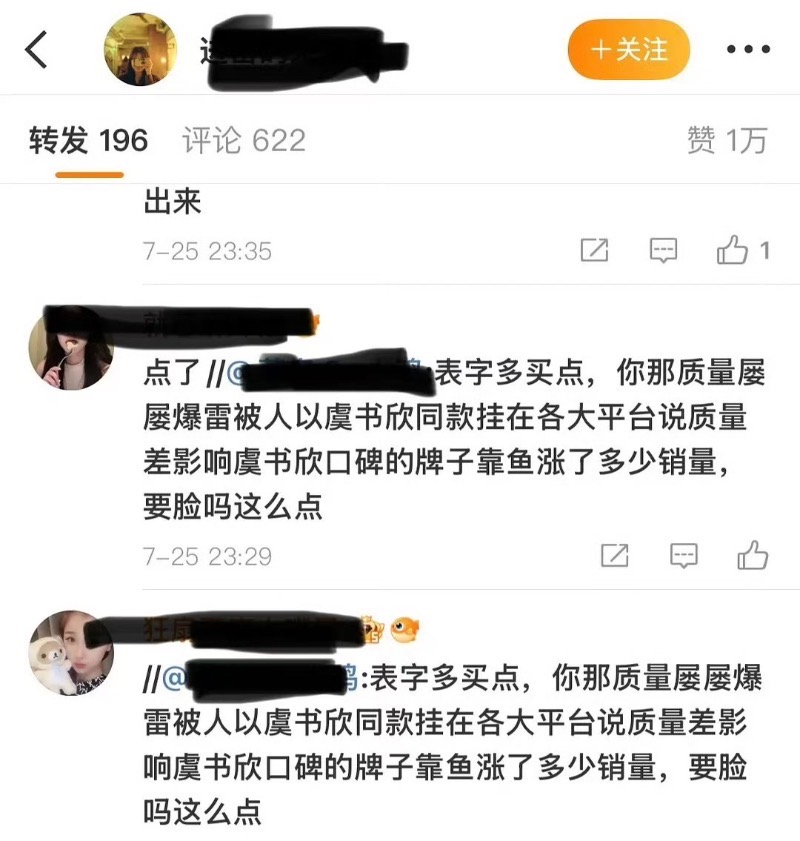Open the post author's avatar in header
Viewport: 800px width, 841px height.
(x=141, y=50)
